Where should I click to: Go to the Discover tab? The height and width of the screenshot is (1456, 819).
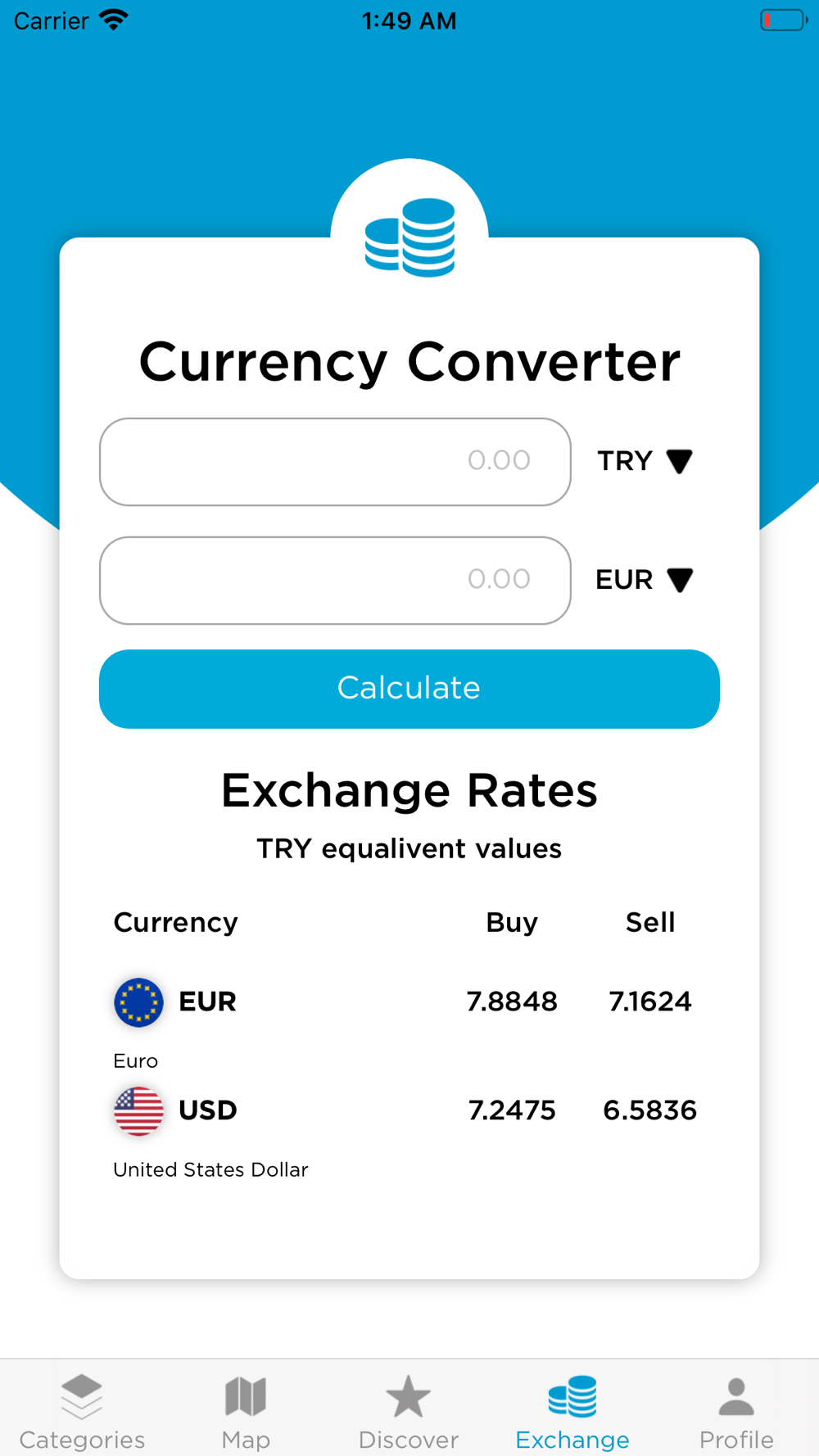(409, 1412)
